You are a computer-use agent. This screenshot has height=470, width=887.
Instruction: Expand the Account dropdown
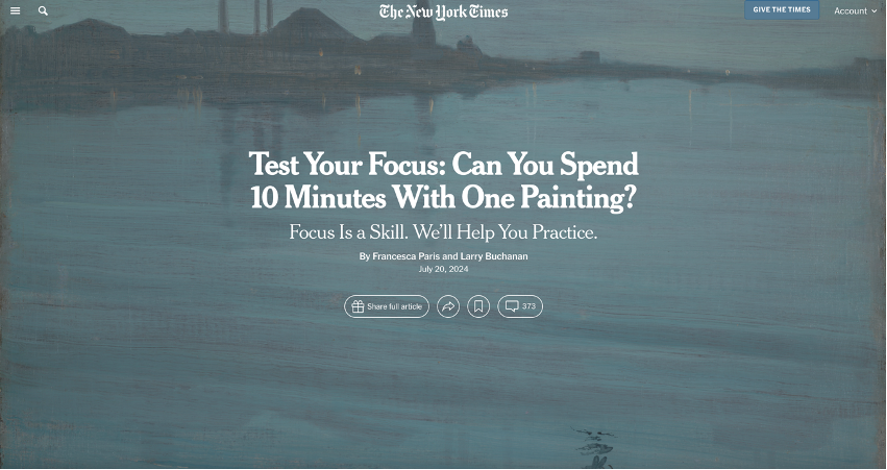click(855, 11)
